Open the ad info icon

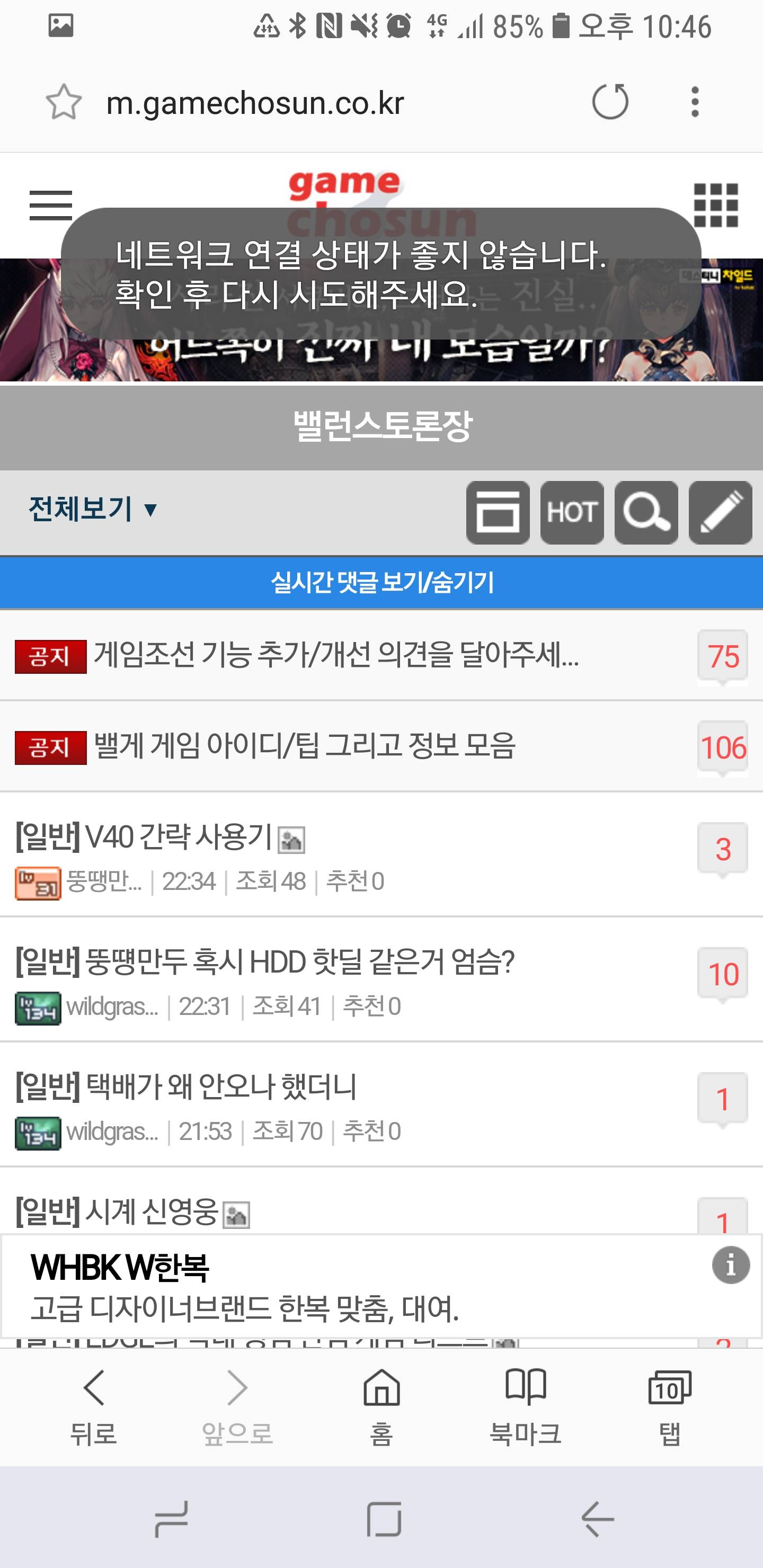point(730,1266)
